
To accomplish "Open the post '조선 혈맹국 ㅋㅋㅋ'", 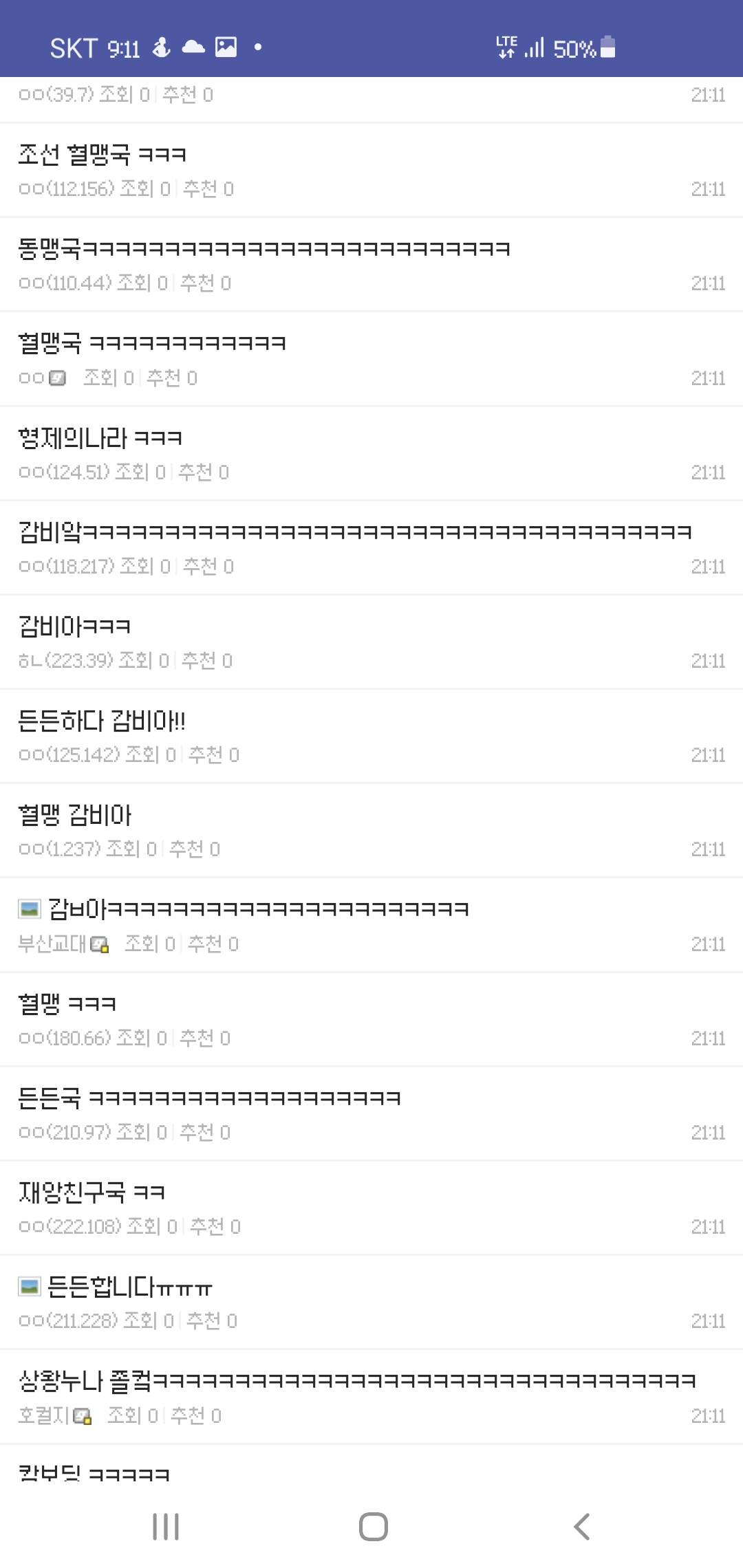I will click(103, 155).
